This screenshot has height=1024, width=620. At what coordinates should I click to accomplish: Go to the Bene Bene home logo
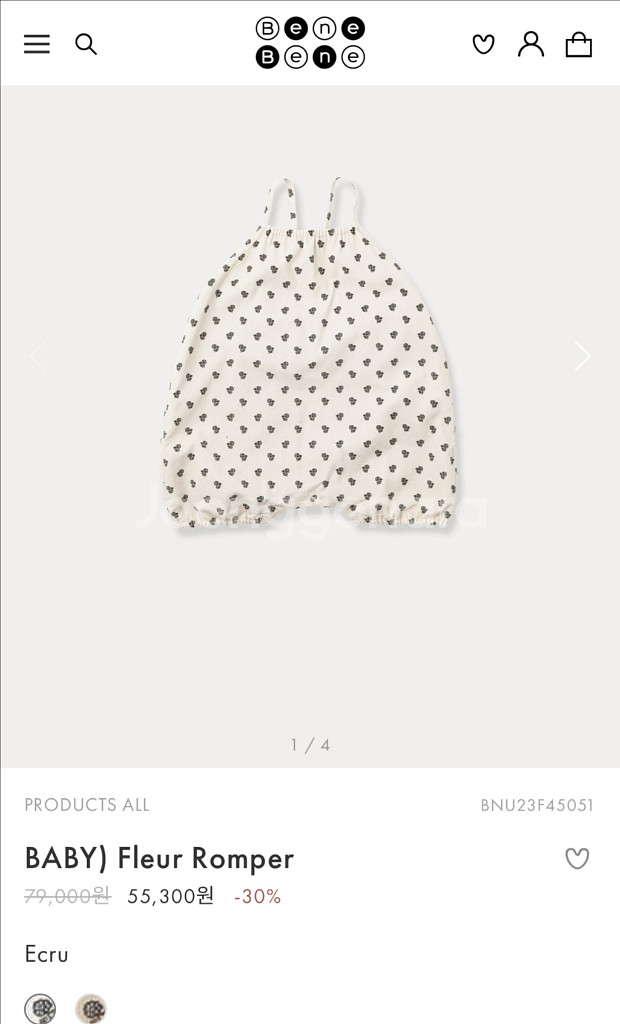coord(310,43)
